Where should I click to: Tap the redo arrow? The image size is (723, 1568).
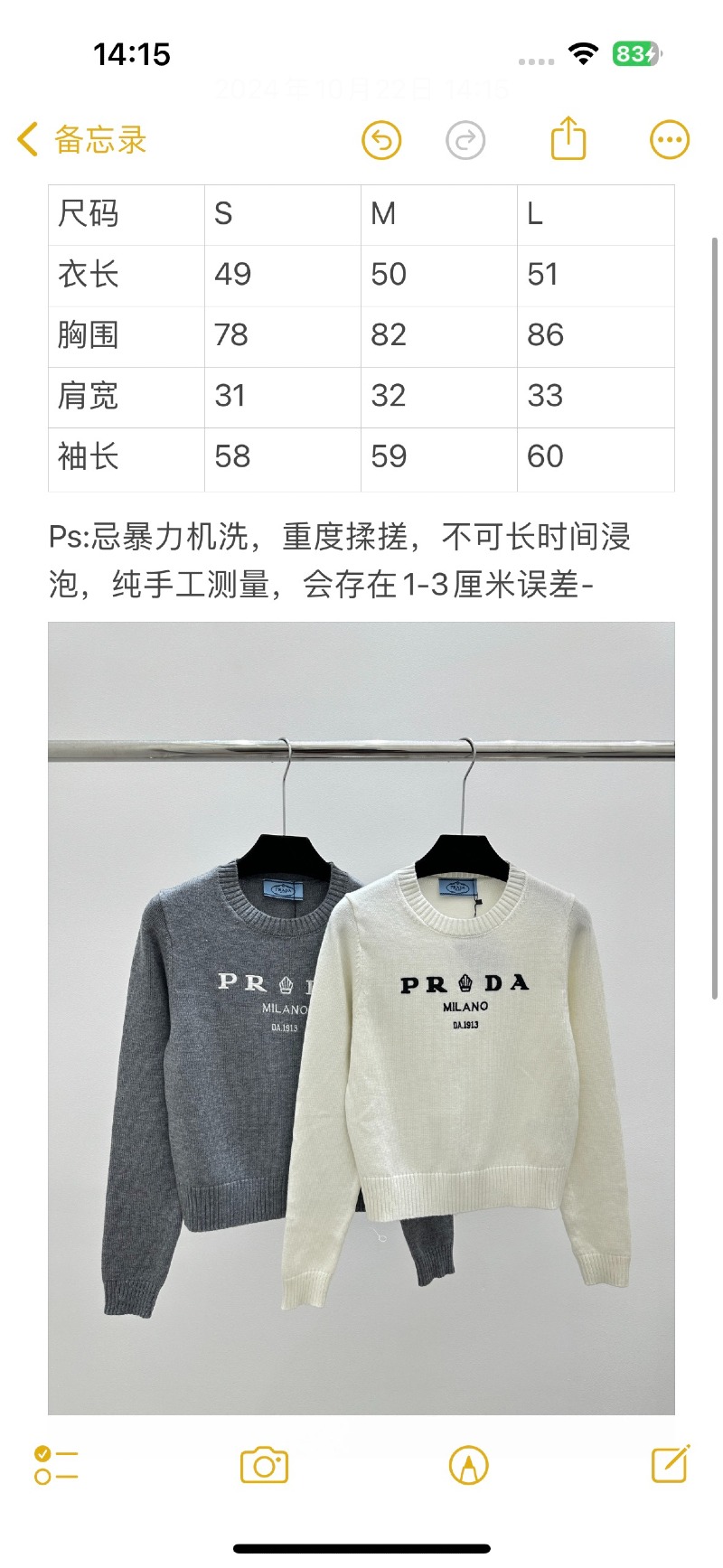(x=465, y=140)
